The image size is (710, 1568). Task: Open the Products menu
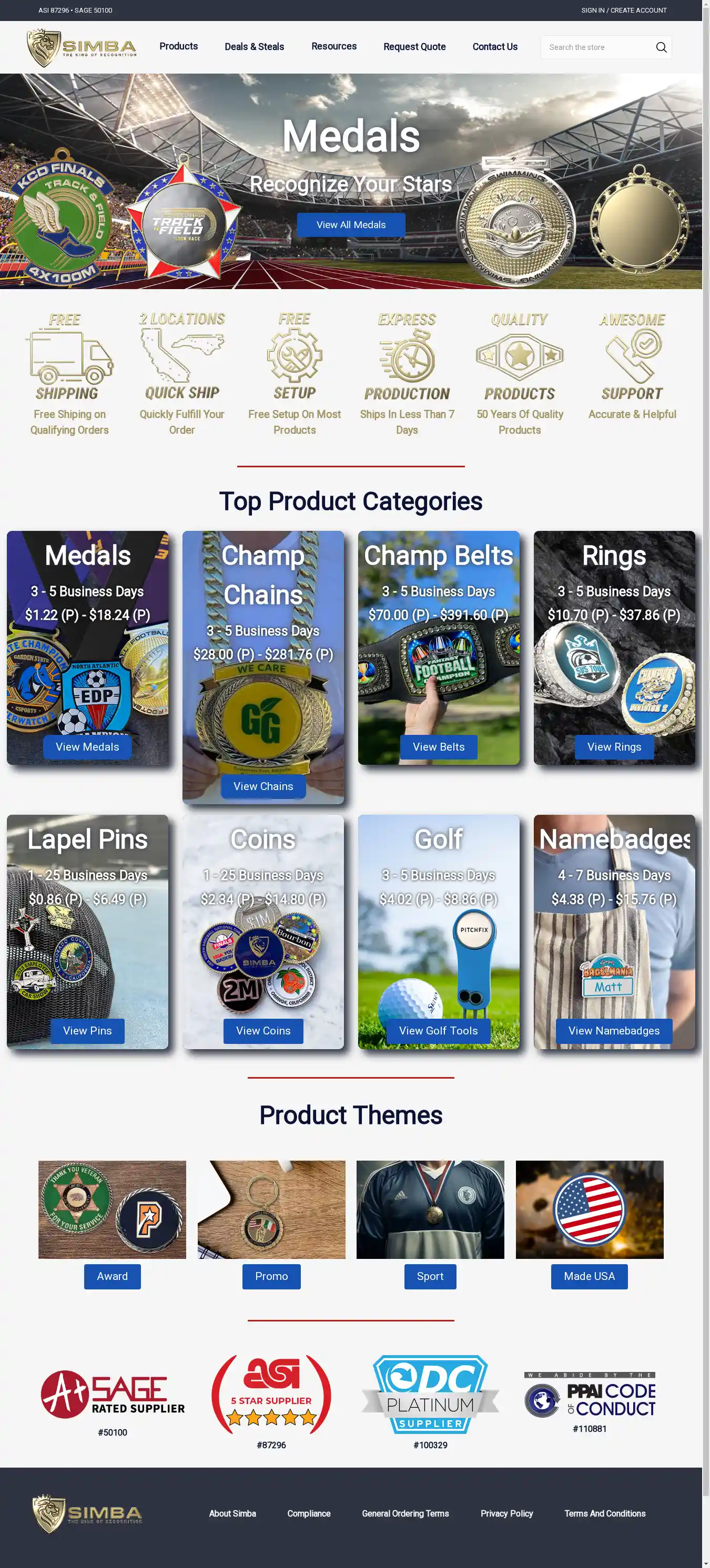[x=178, y=46]
